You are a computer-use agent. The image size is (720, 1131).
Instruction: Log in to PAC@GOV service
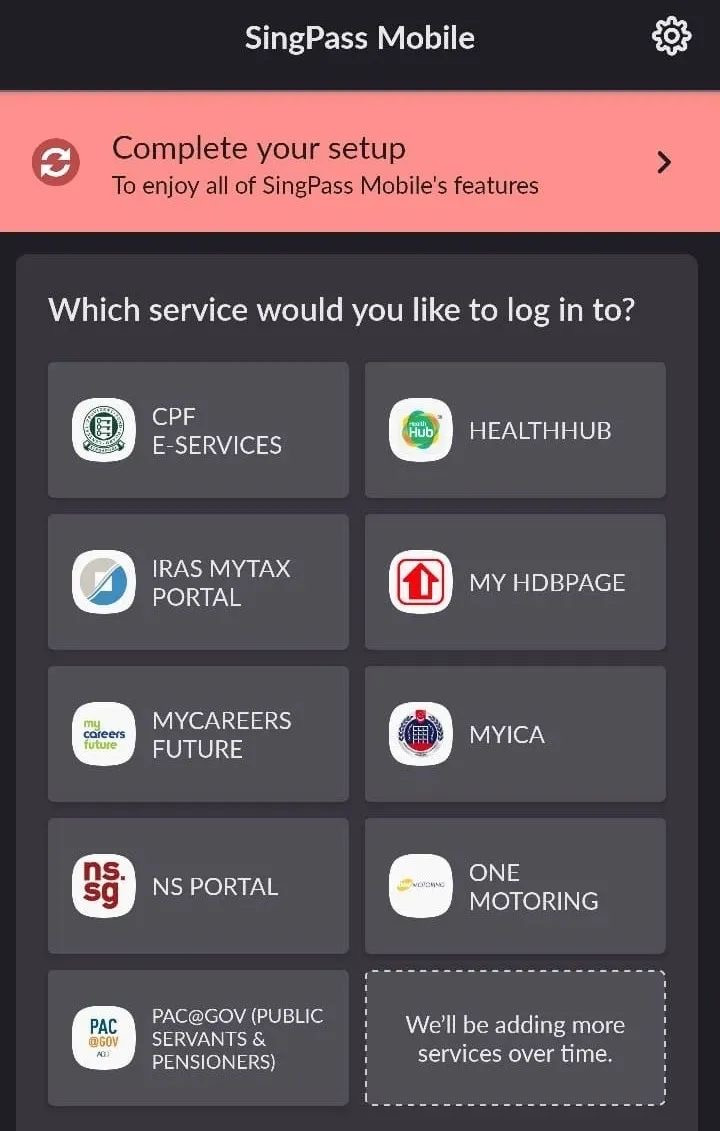(x=198, y=1038)
